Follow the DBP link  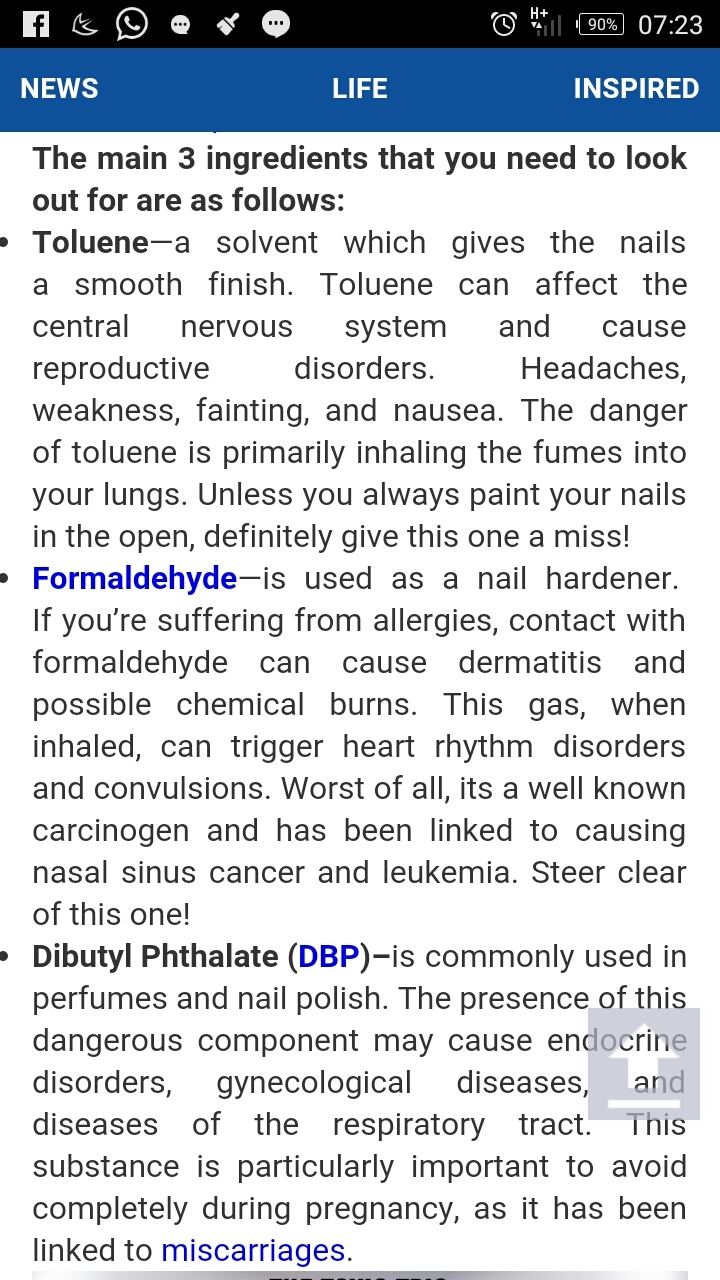(x=328, y=957)
